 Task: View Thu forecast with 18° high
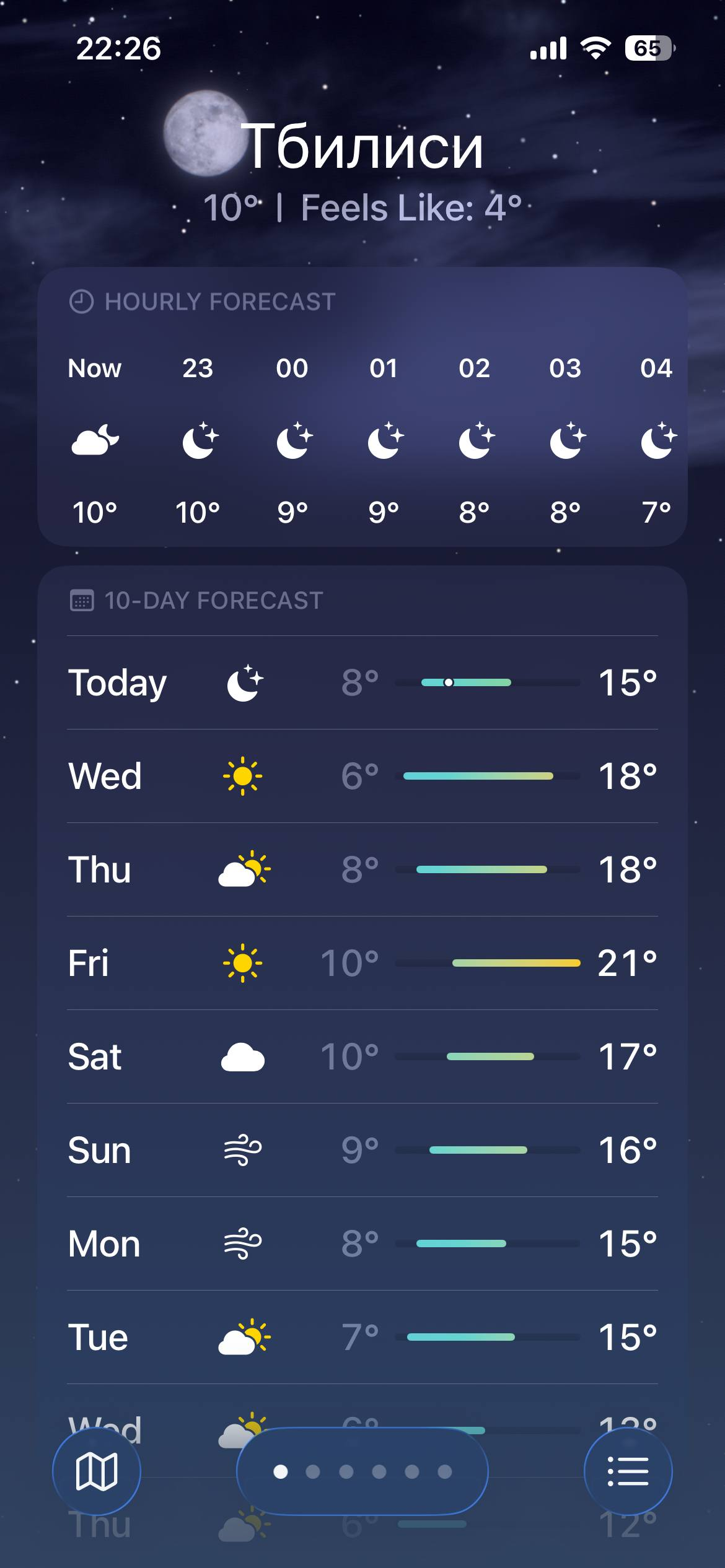362,869
